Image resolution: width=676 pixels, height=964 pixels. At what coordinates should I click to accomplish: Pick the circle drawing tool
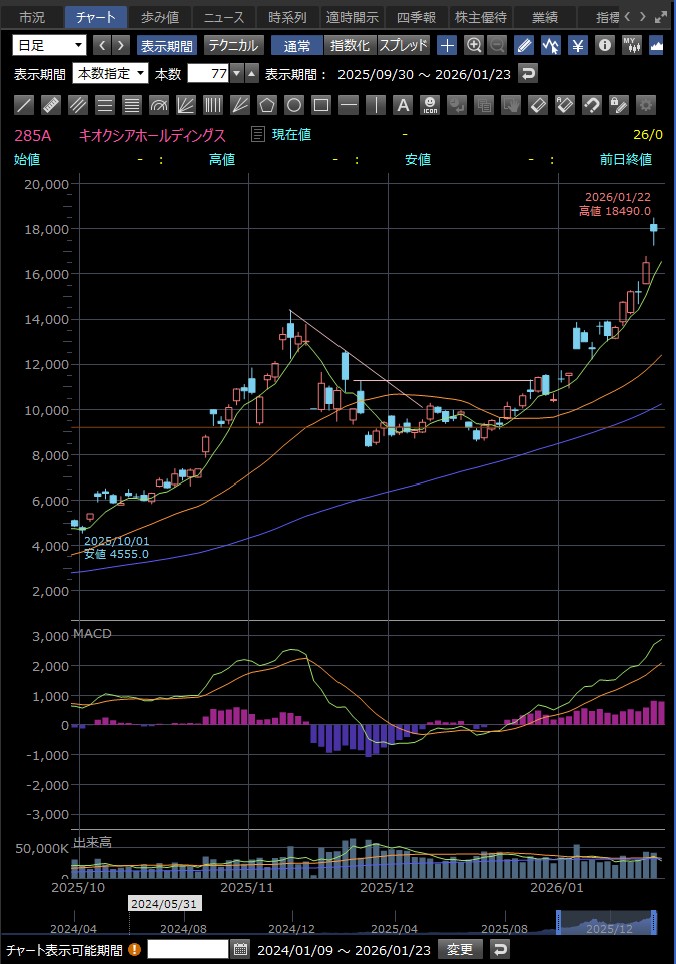click(294, 104)
